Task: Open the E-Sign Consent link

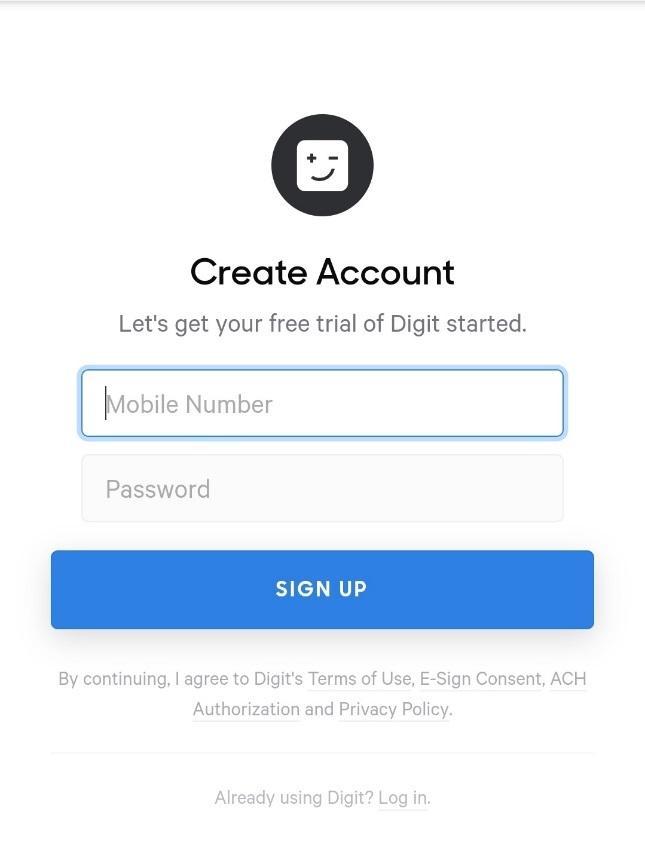Action: click(480, 679)
